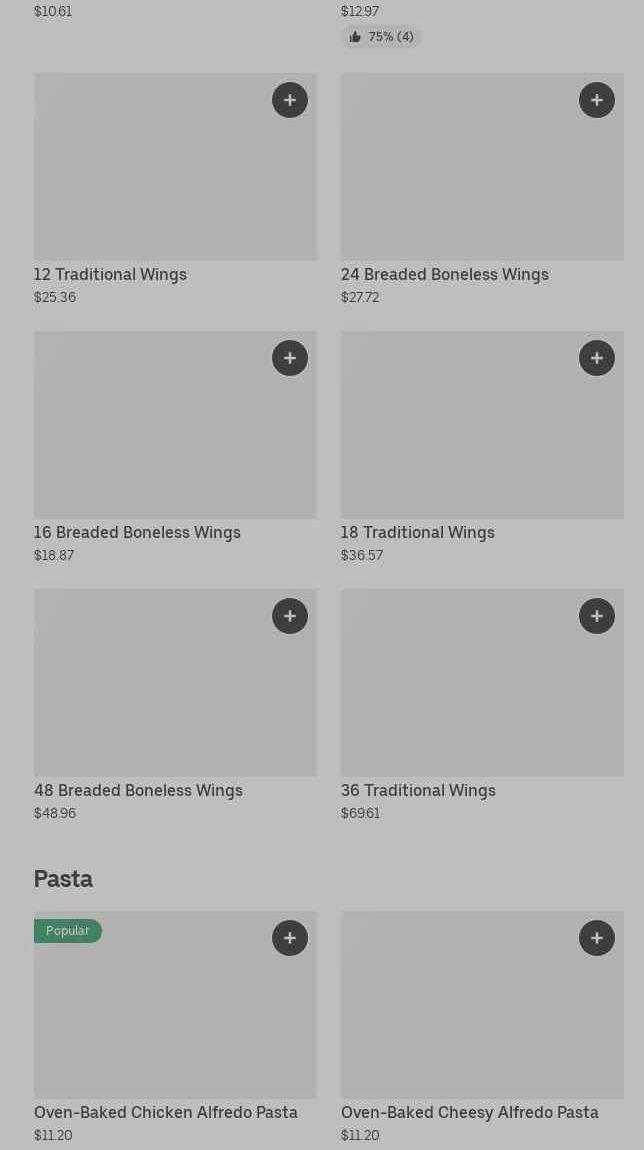Add Oven-Baked Chicken Alfredo Pasta to cart
This screenshot has width=644, height=1150.
point(290,938)
